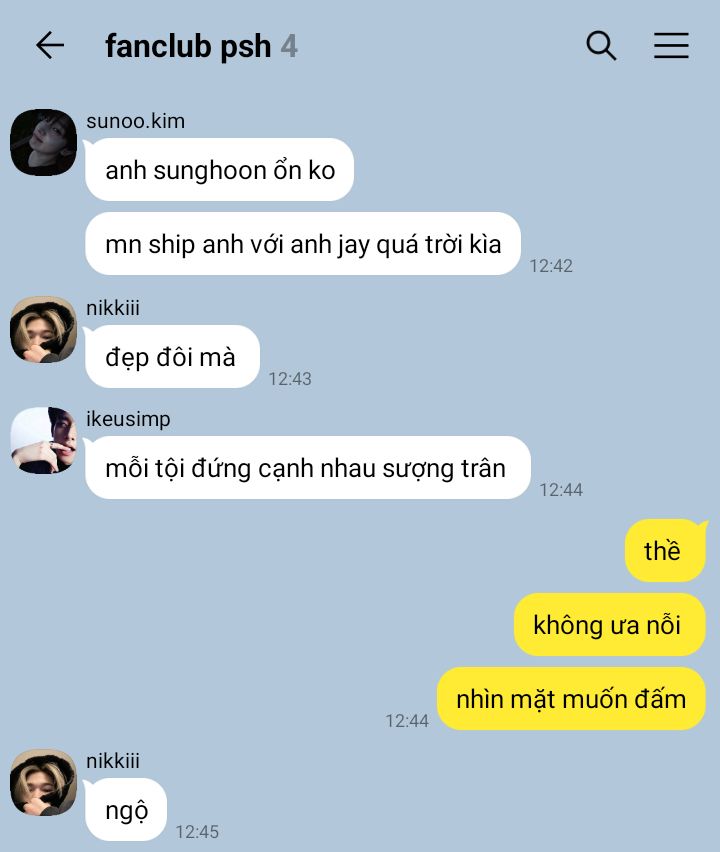Open ikeusimp's profile avatar

(x=43, y=441)
